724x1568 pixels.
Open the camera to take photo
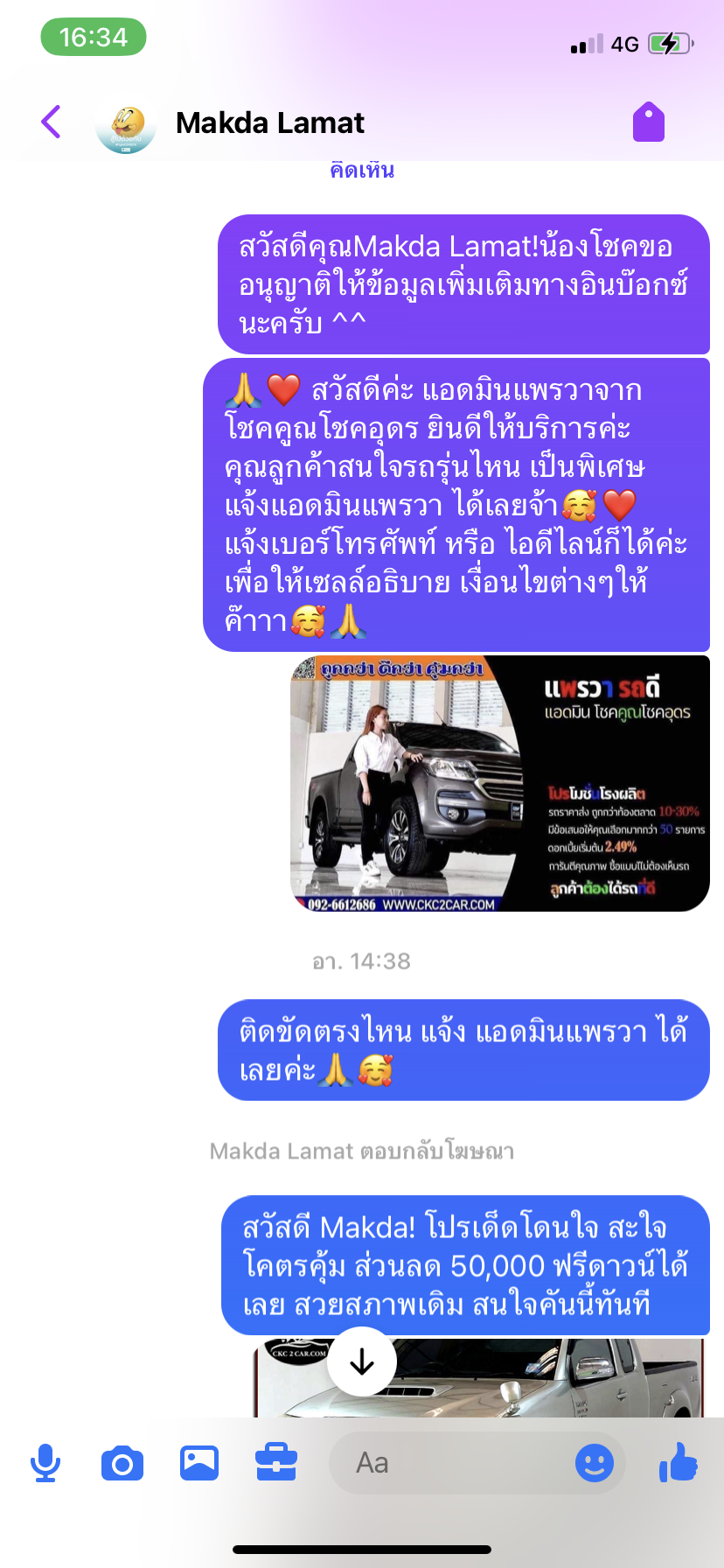(122, 1463)
